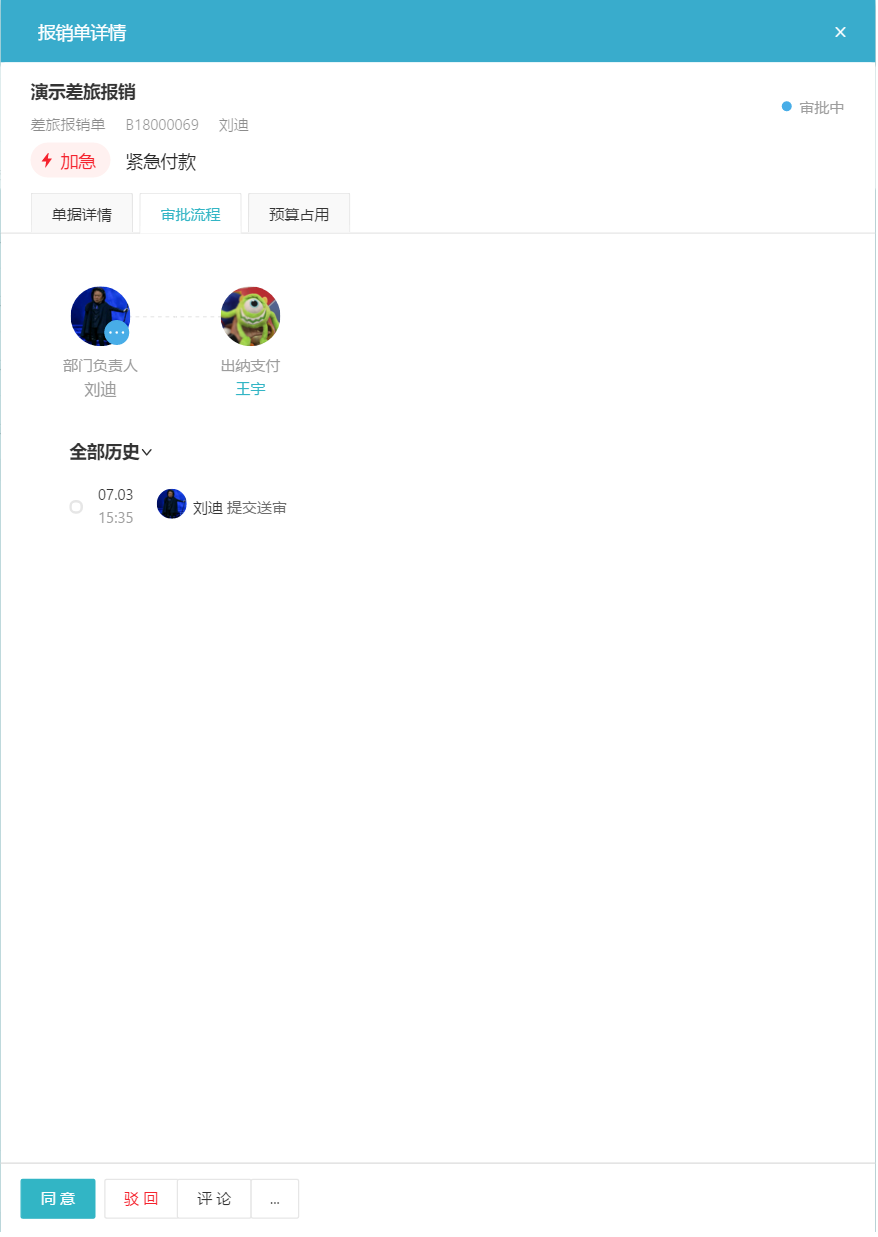
Task: Open approver 王宇's profile link
Action: coord(250,389)
